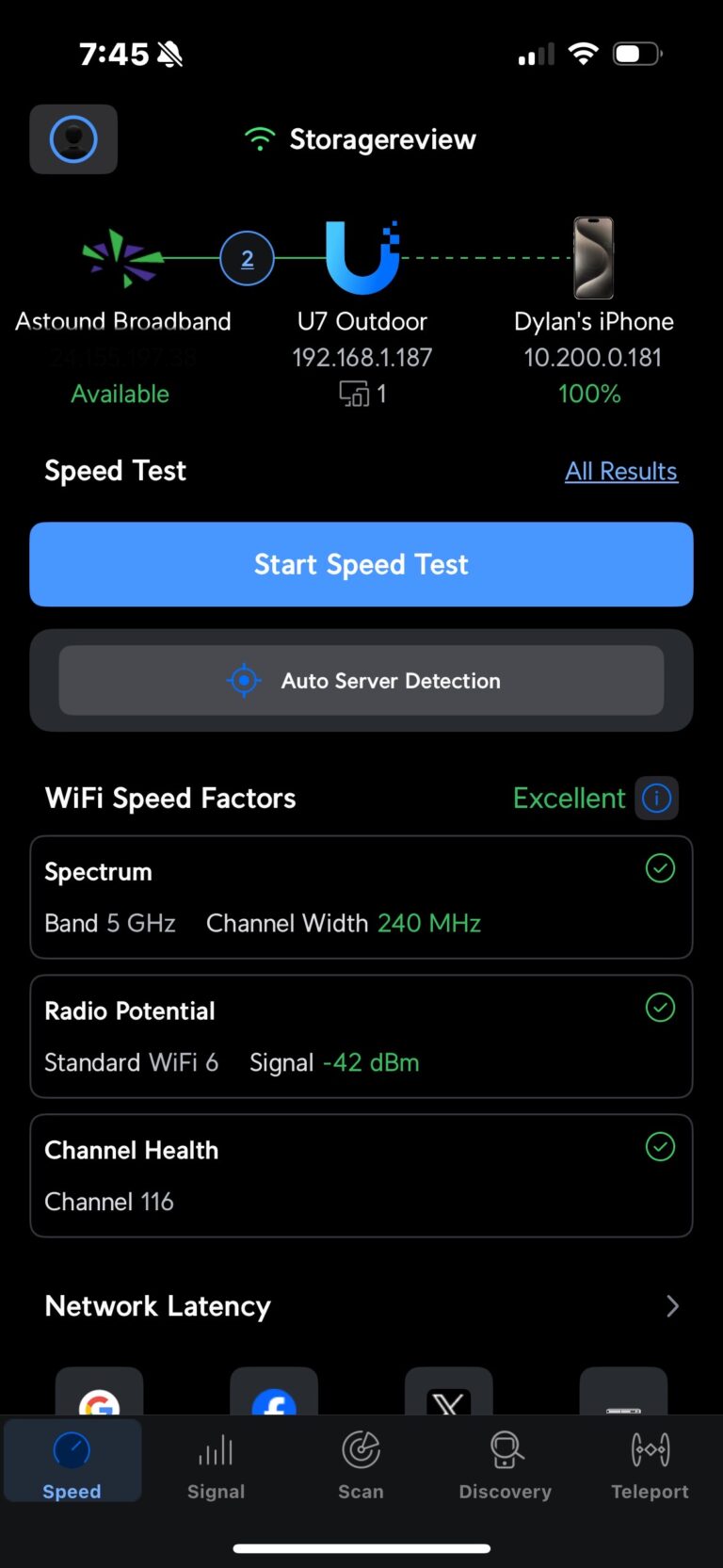Image resolution: width=723 pixels, height=1568 pixels.
Task: Open the U7 Outdoor access point
Action: point(362,258)
